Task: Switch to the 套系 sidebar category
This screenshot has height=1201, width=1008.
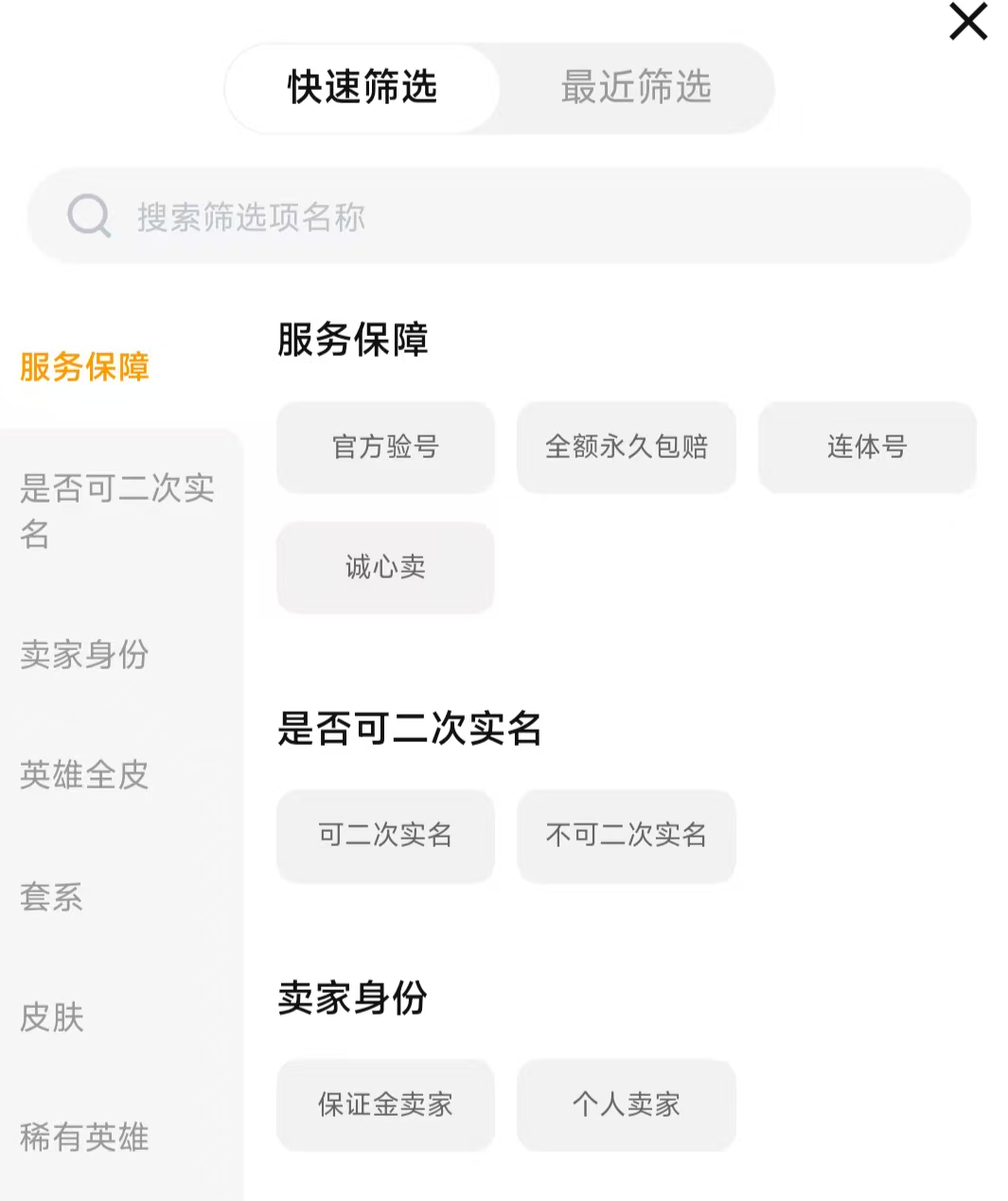Action: 52,896
